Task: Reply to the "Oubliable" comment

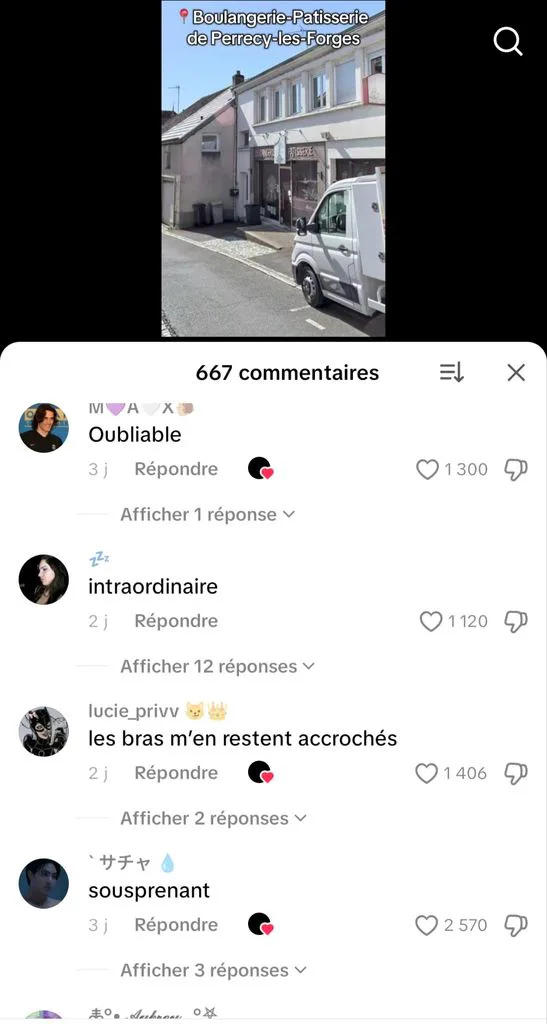Action: tap(176, 469)
